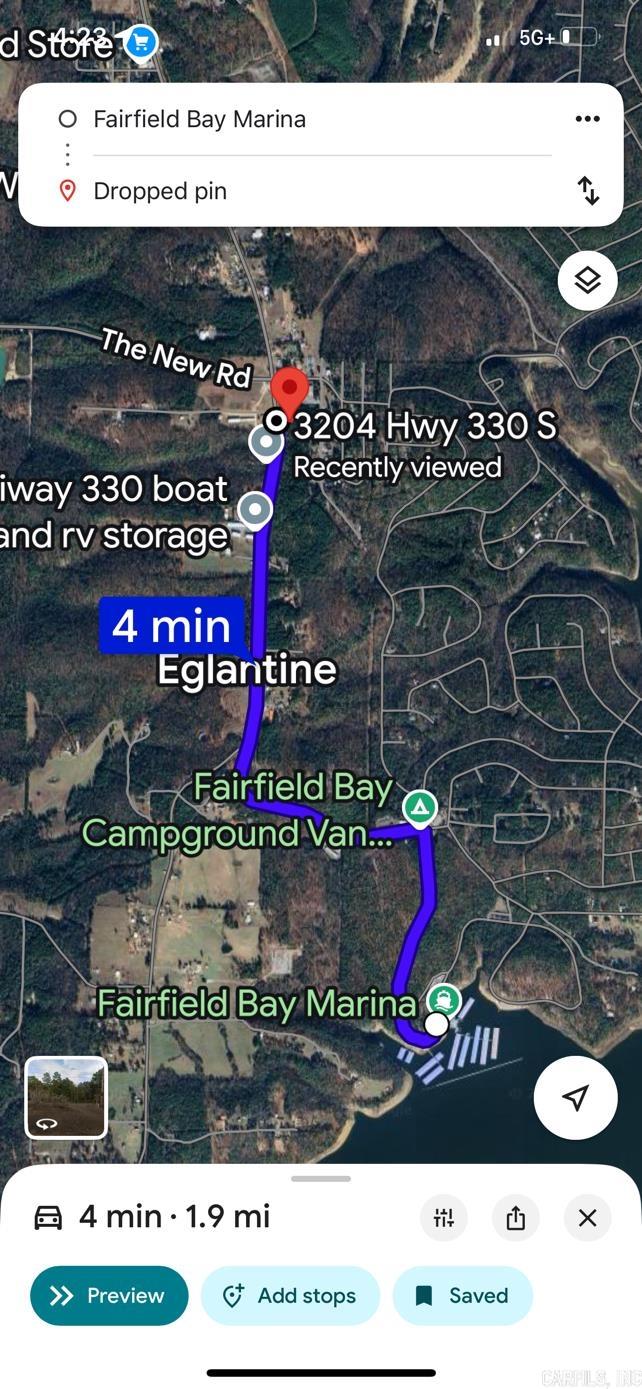
Task: Select the Fairfield Bay Marina map marker
Action: click(443, 999)
